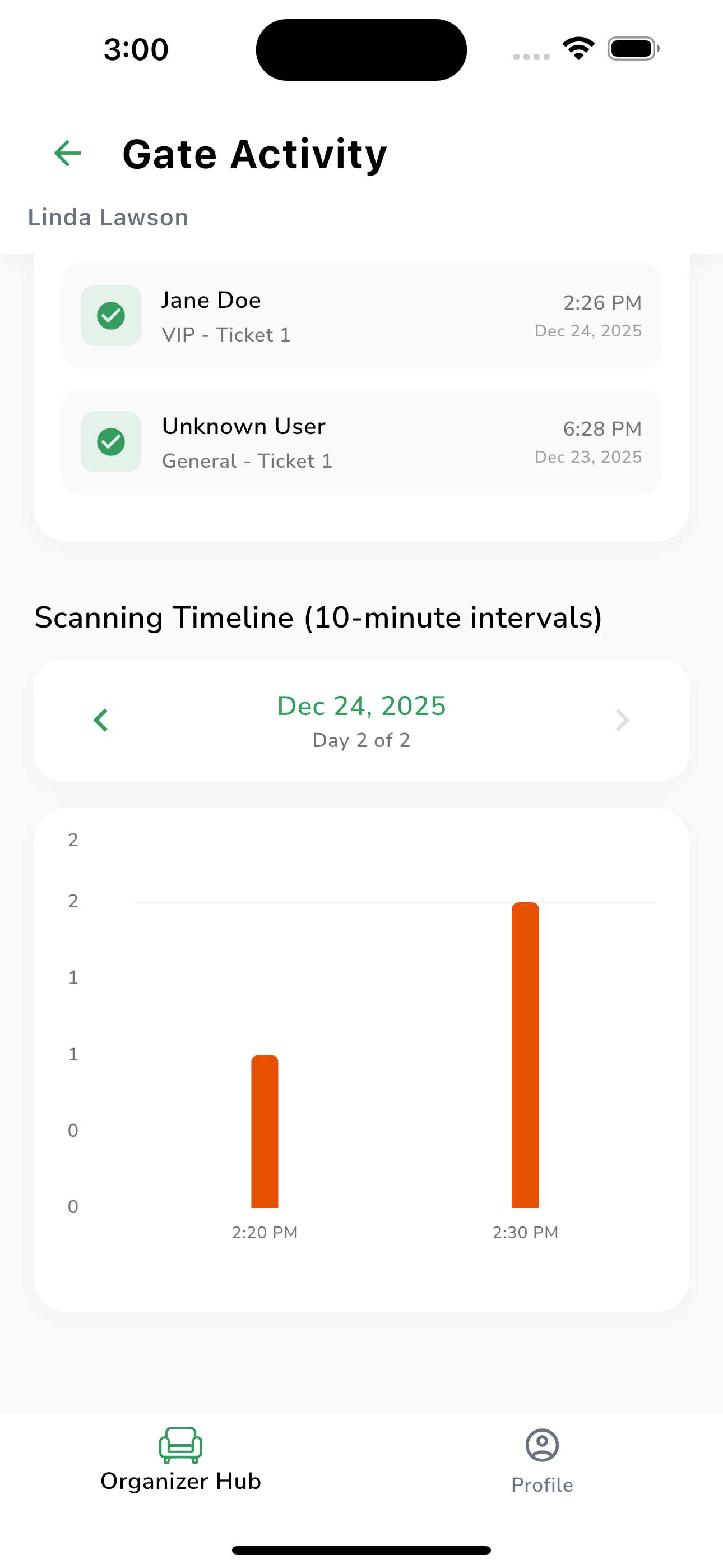The height and width of the screenshot is (1568, 723).
Task: Select the Jane Doe VIP ticket entry
Action: coord(361,315)
